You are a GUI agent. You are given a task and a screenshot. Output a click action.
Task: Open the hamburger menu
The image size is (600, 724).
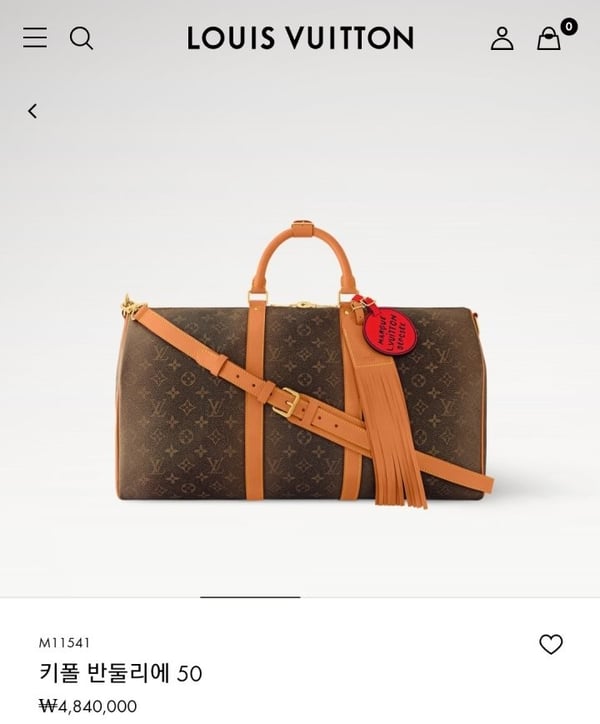click(35, 38)
